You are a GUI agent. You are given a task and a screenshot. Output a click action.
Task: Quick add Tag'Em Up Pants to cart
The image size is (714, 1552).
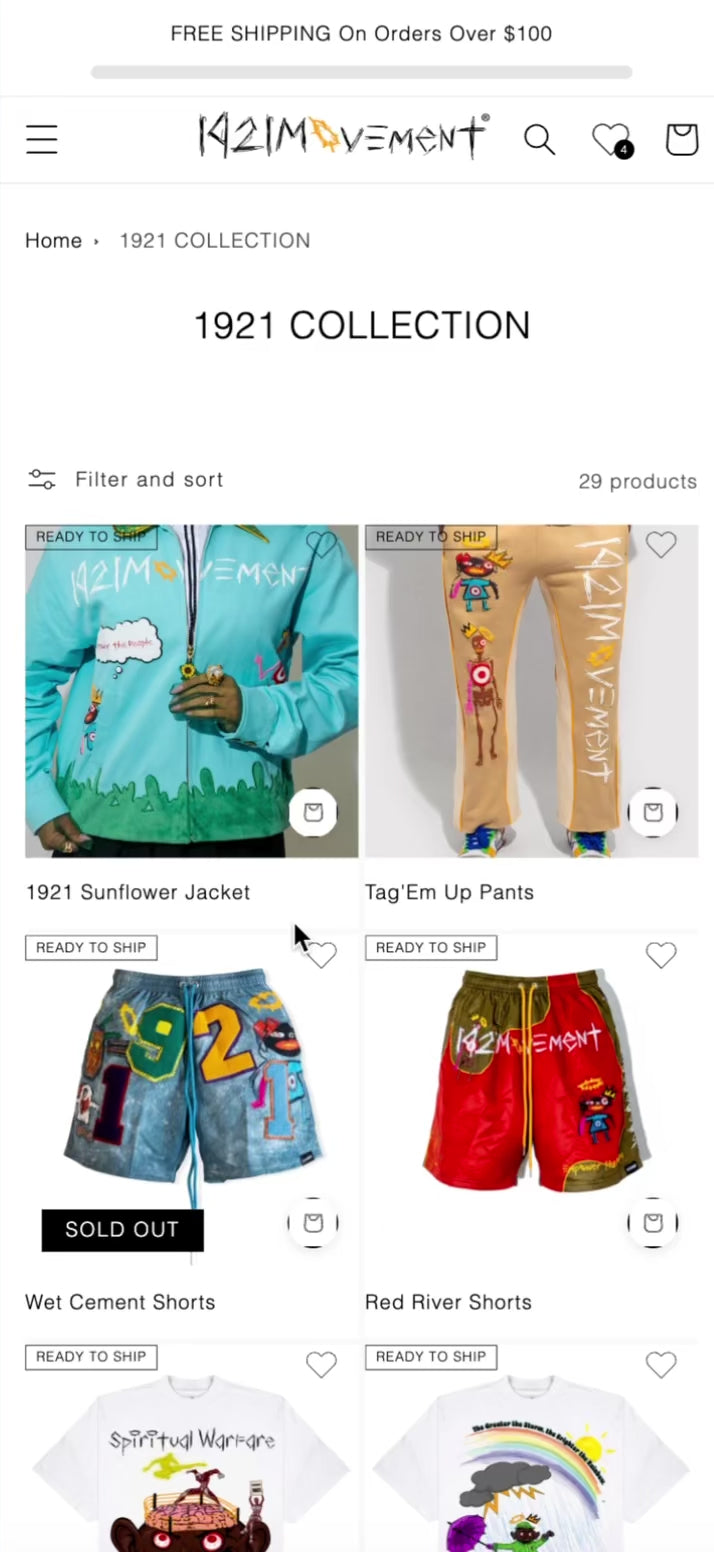click(653, 812)
